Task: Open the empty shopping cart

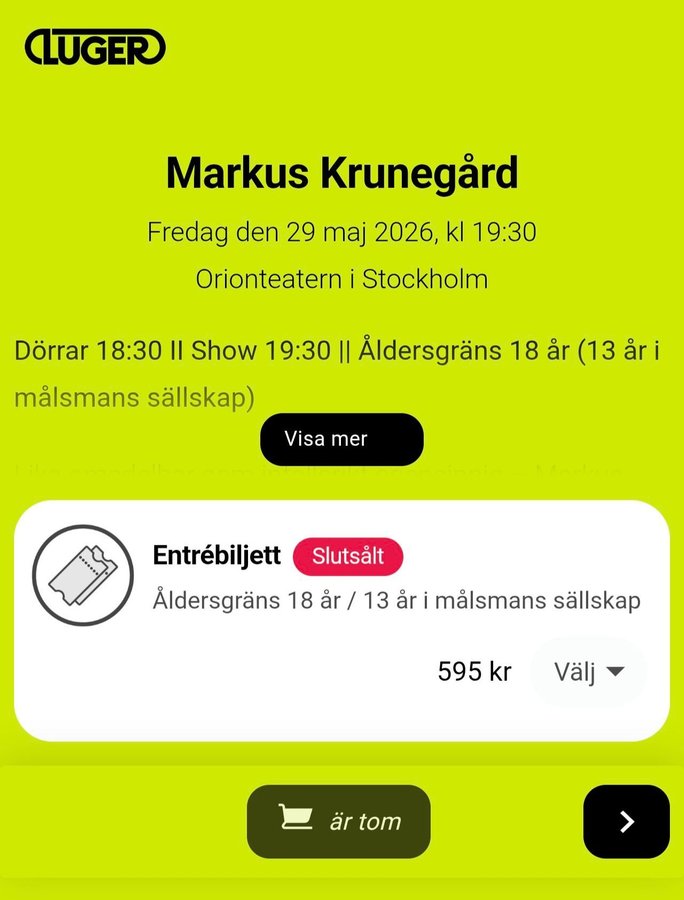Action: point(338,821)
